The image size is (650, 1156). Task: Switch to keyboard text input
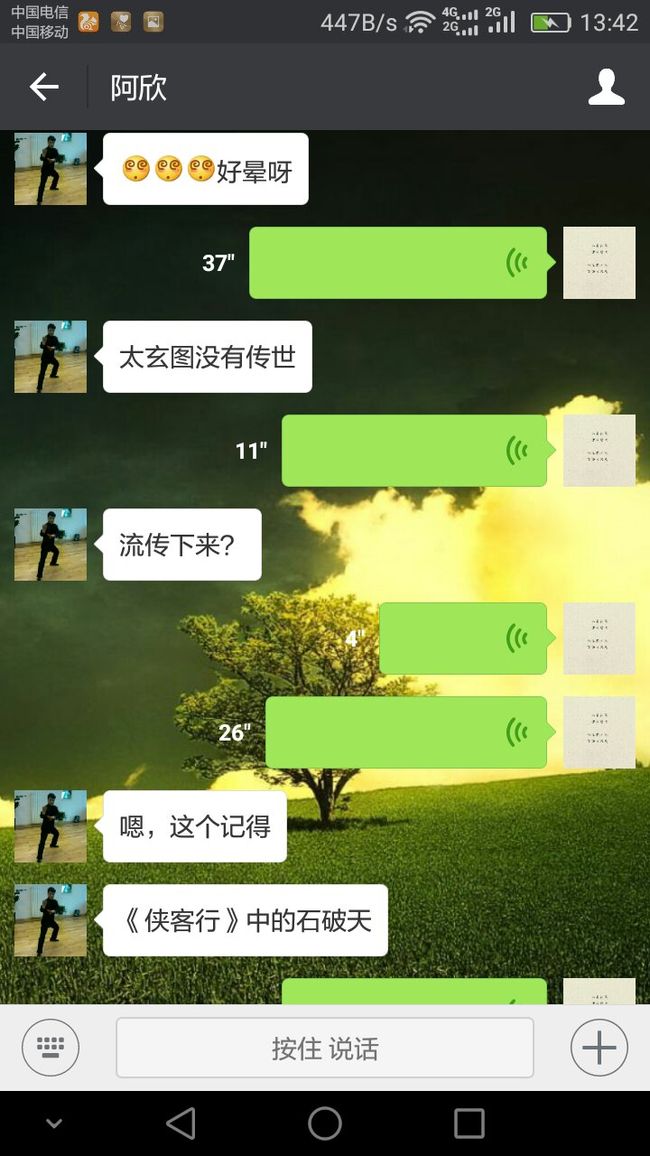[50, 1047]
